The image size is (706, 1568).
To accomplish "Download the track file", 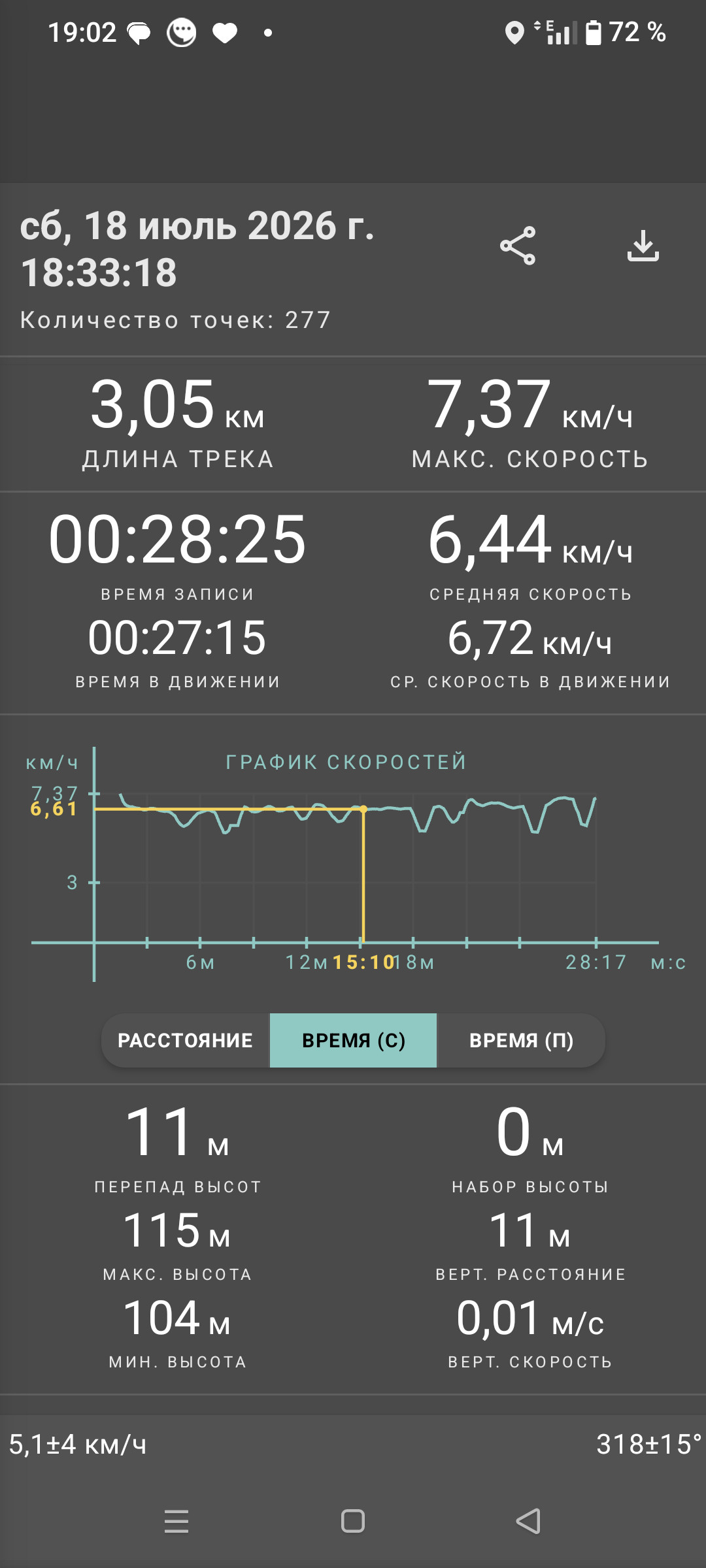I will click(643, 246).
